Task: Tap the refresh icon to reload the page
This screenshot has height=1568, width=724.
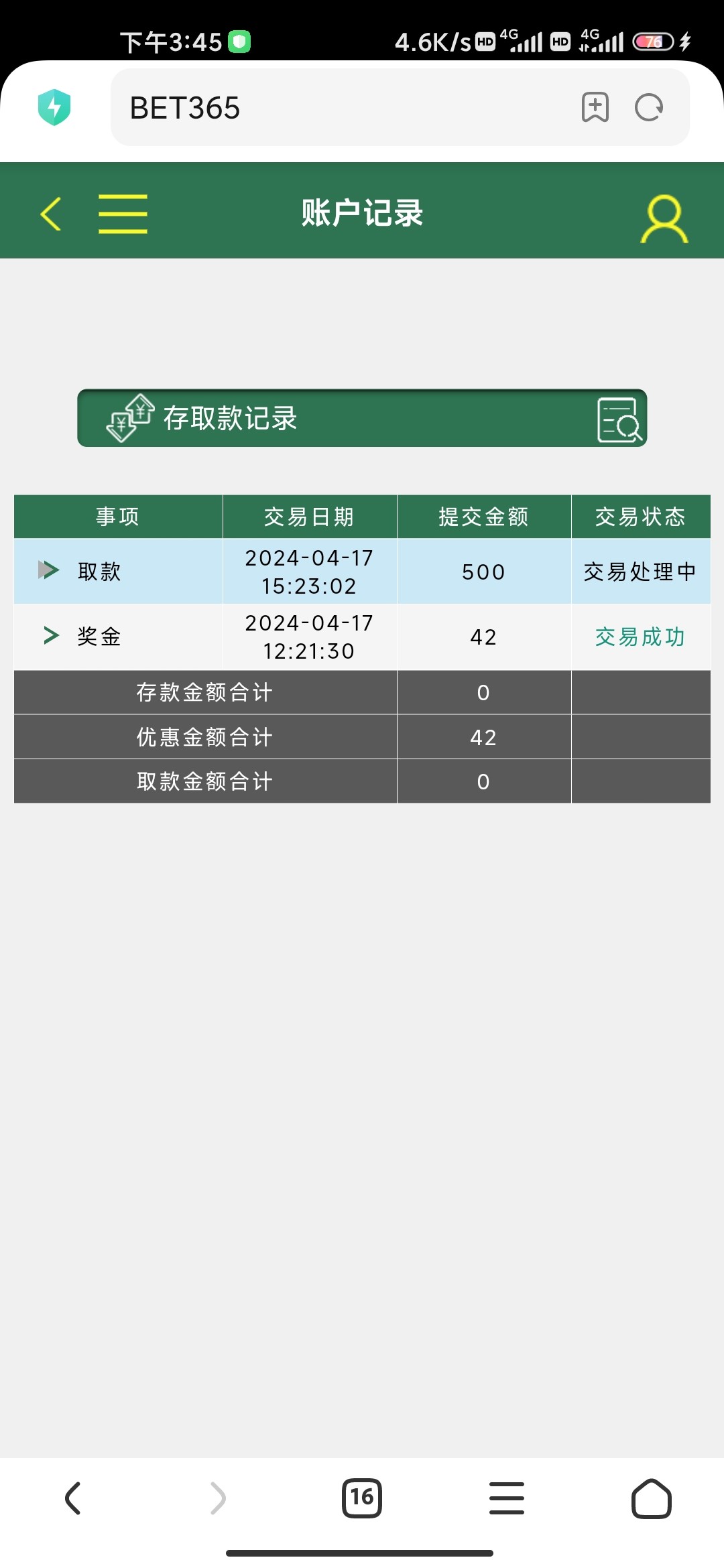Action: (648, 107)
